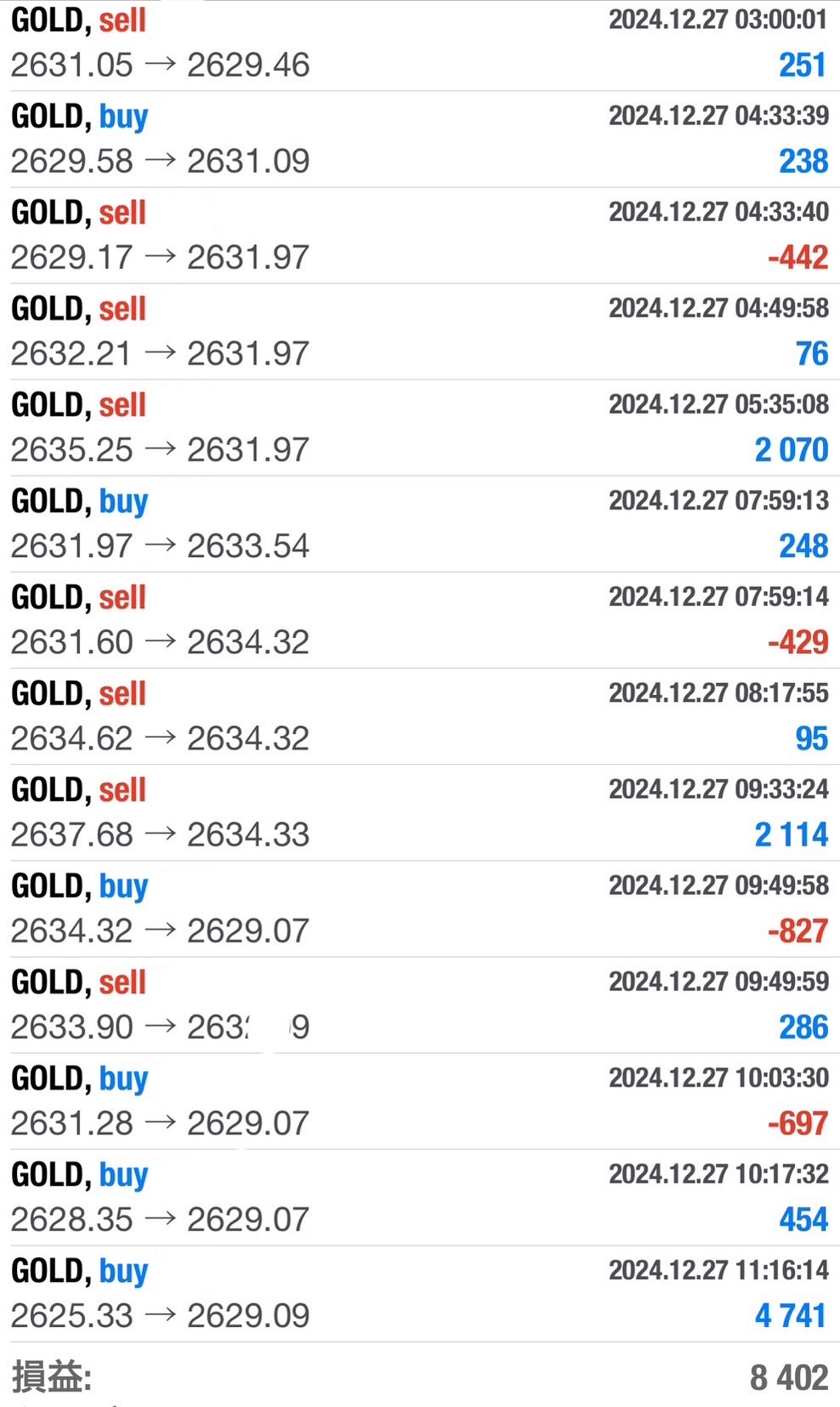
Task: Select the sell trade with -442 loss
Action: 420,236
